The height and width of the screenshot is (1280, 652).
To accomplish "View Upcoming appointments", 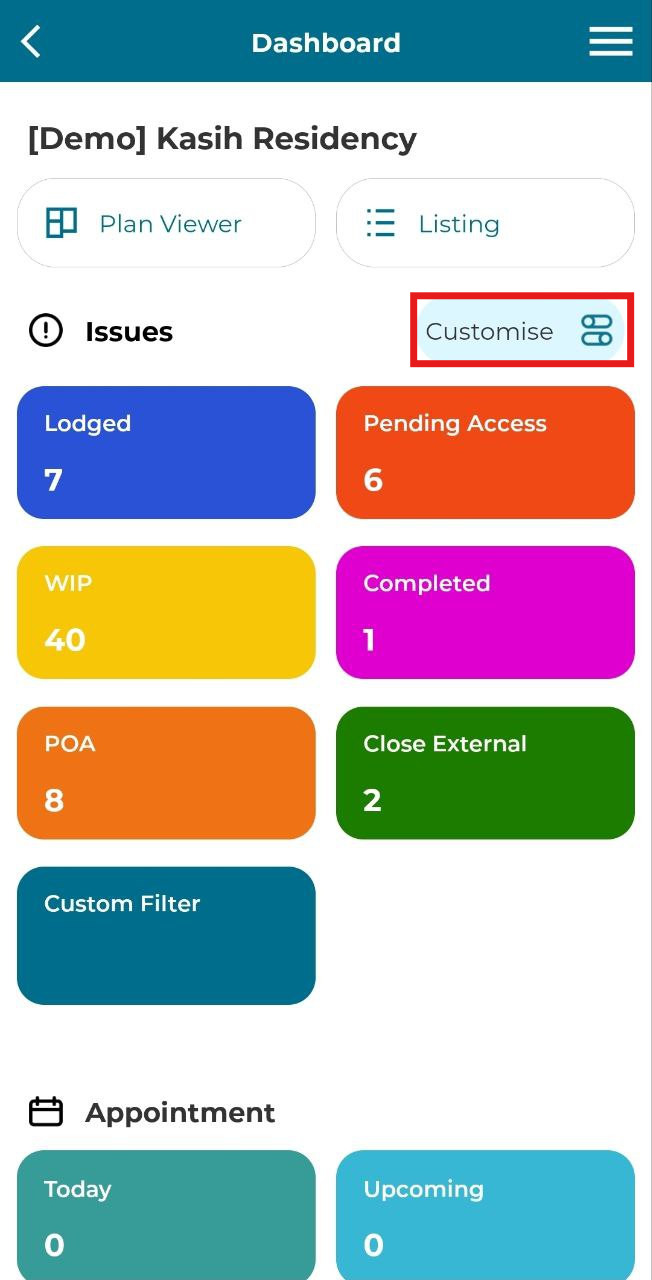I will 485,1215.
